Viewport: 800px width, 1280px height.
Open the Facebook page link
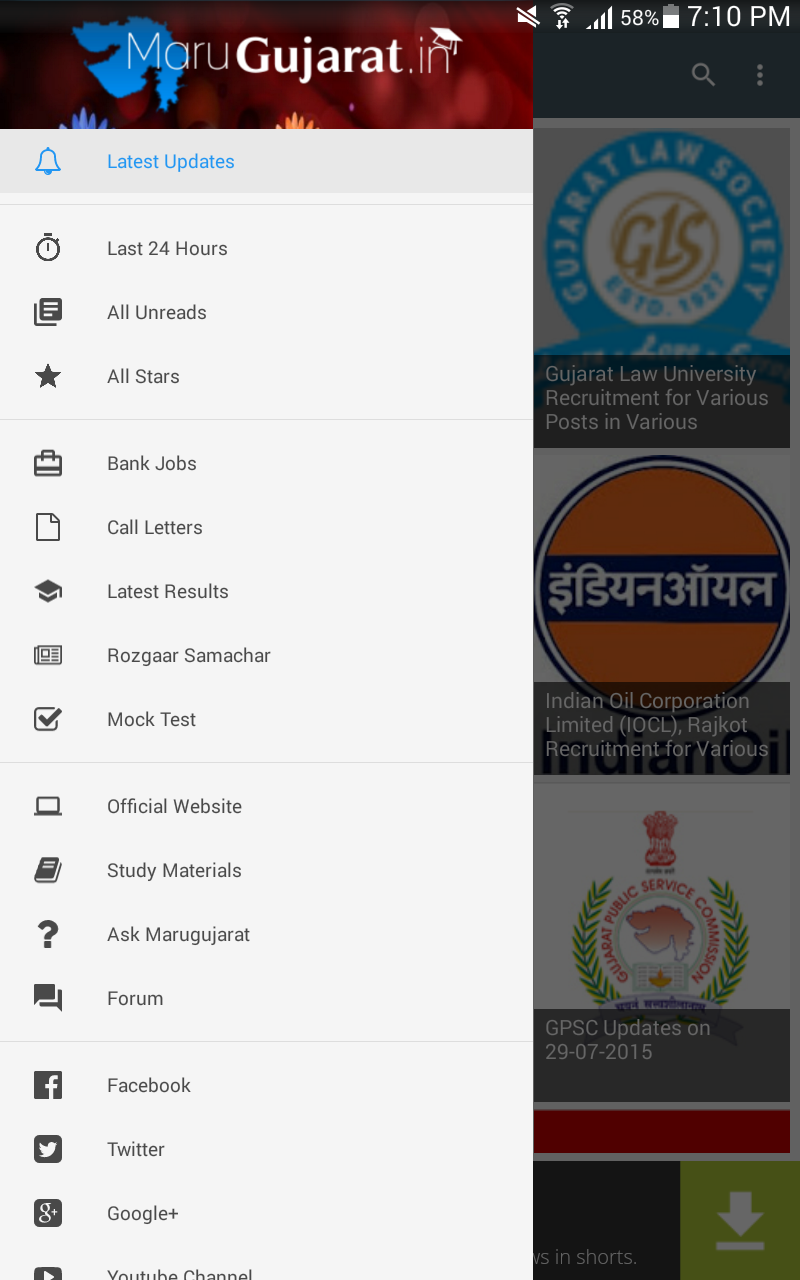[x=266, y=1085]
